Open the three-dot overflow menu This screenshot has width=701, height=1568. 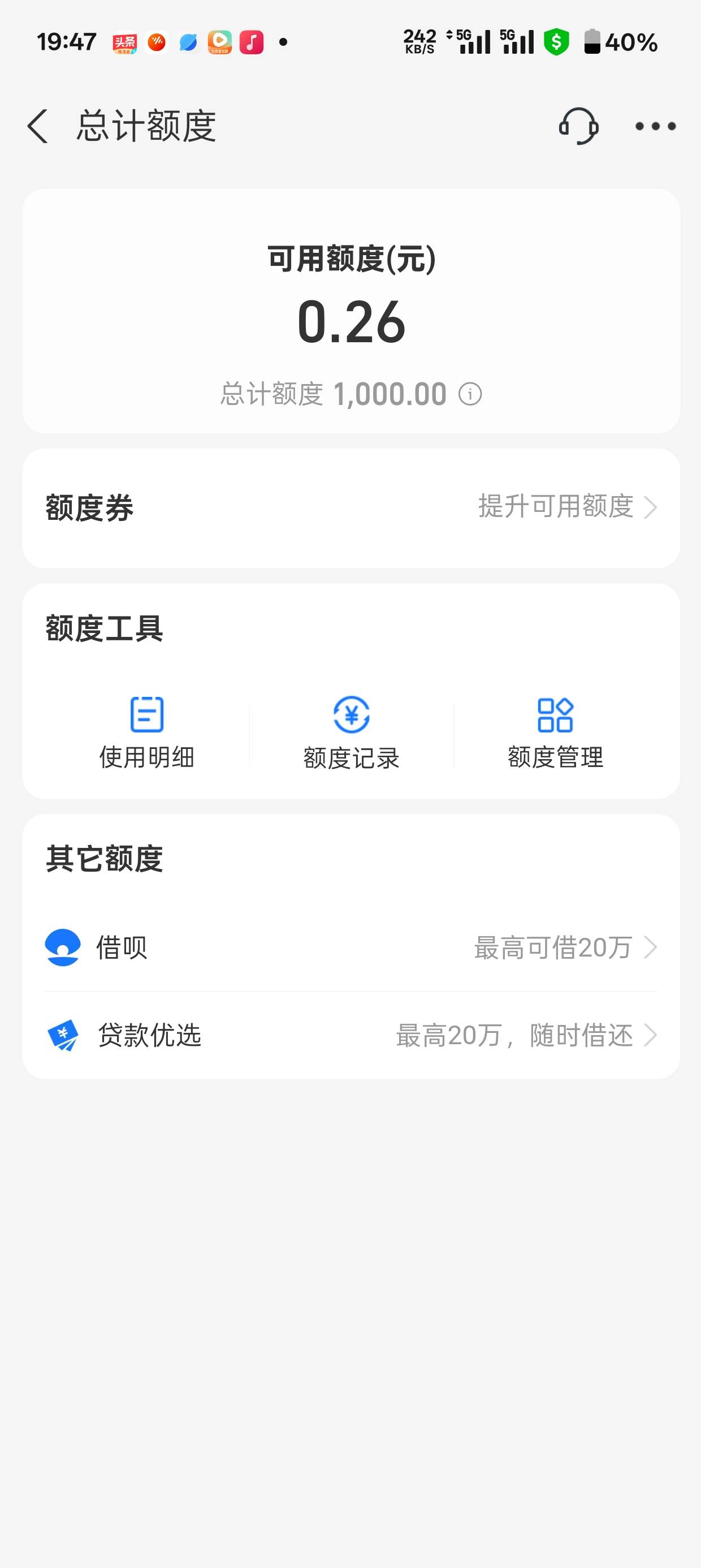click(655, 126)
